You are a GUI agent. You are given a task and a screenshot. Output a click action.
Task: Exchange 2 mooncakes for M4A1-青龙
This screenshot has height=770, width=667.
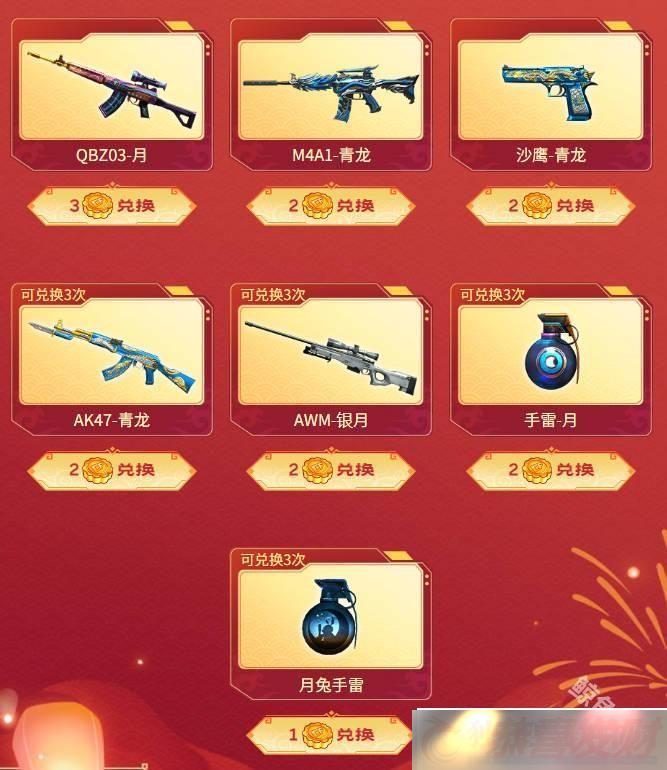tap(331, 206)
